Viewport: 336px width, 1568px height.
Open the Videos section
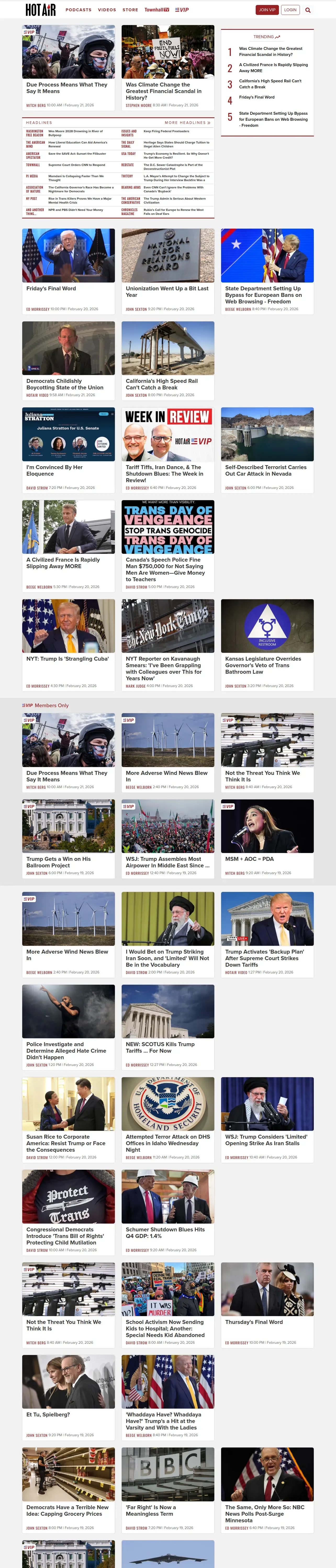[107, 10]
